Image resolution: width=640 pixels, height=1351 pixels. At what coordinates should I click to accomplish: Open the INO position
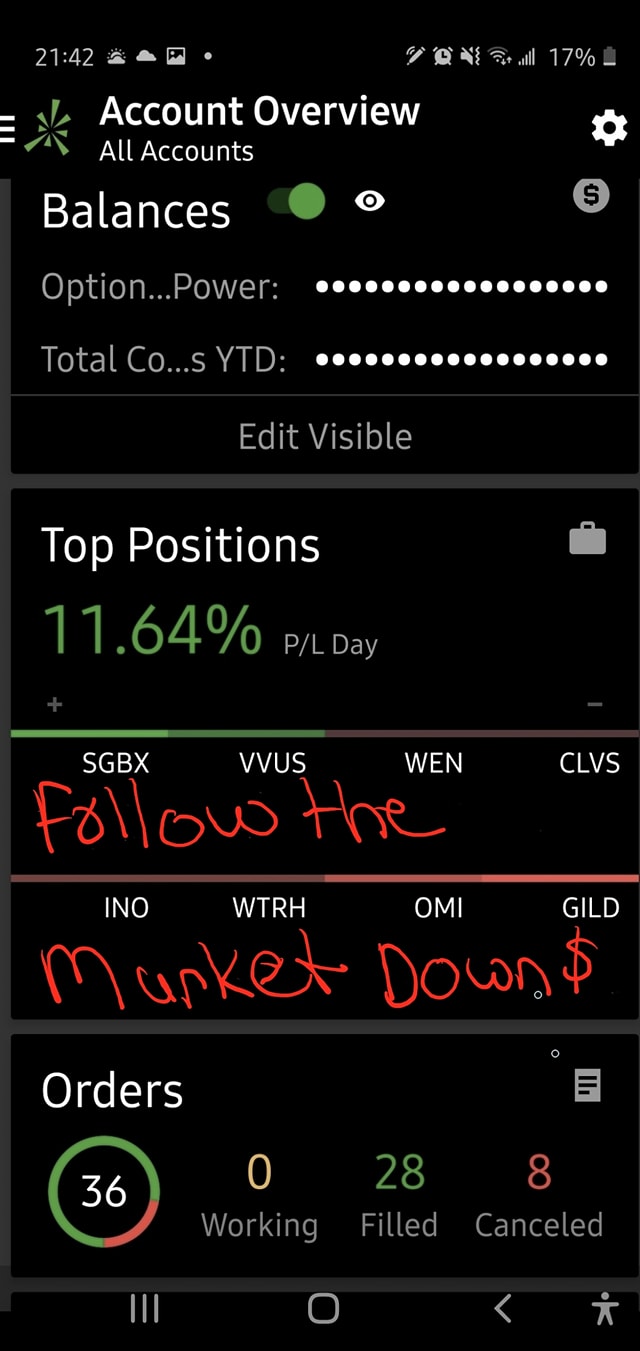click(126, 908)
